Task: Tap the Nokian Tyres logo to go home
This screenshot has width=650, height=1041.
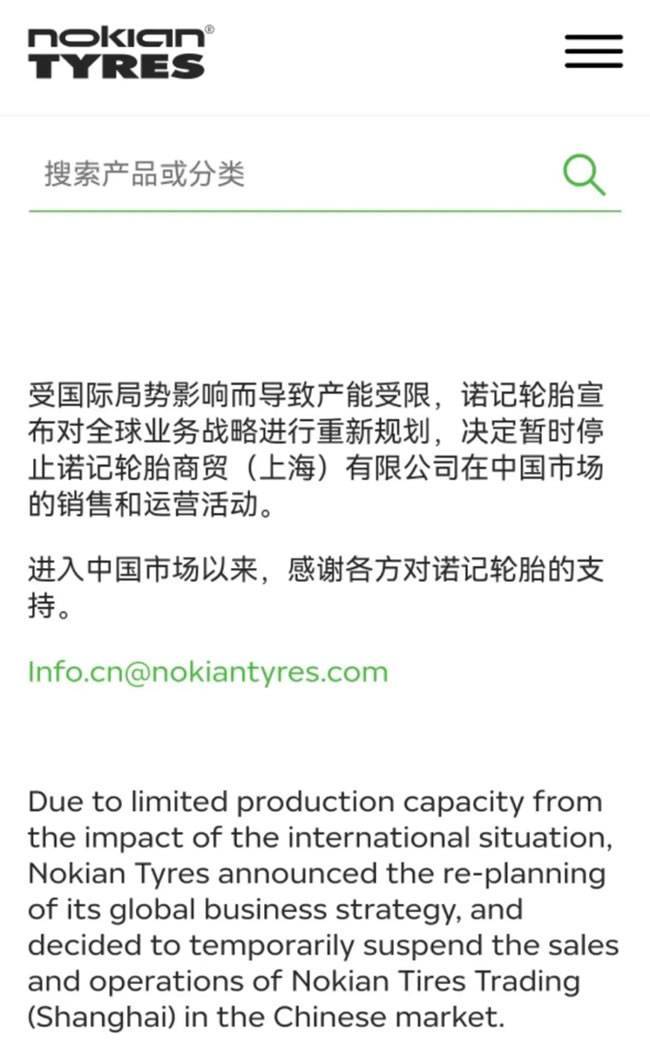Action: pos(120,52)
